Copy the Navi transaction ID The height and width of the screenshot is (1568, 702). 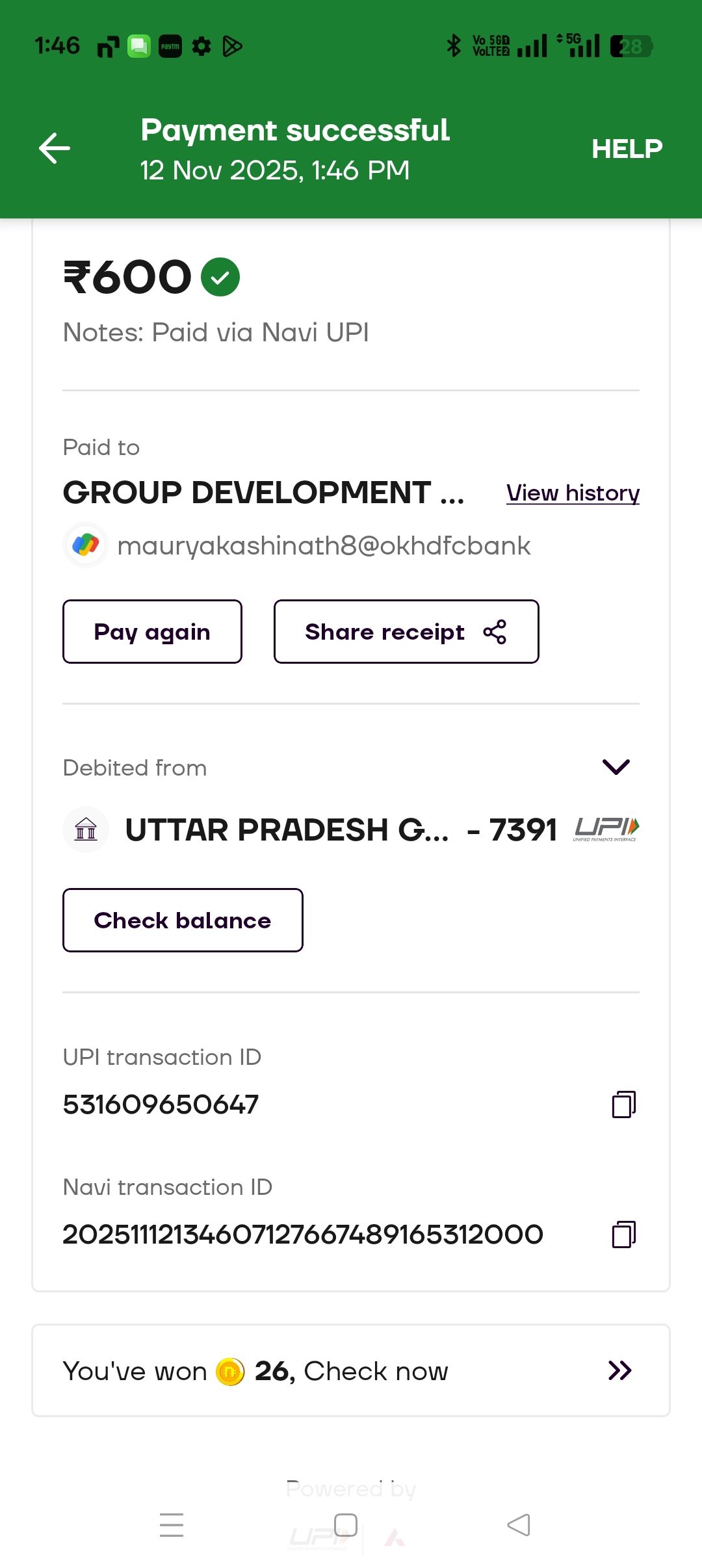tap(623, 1235)
